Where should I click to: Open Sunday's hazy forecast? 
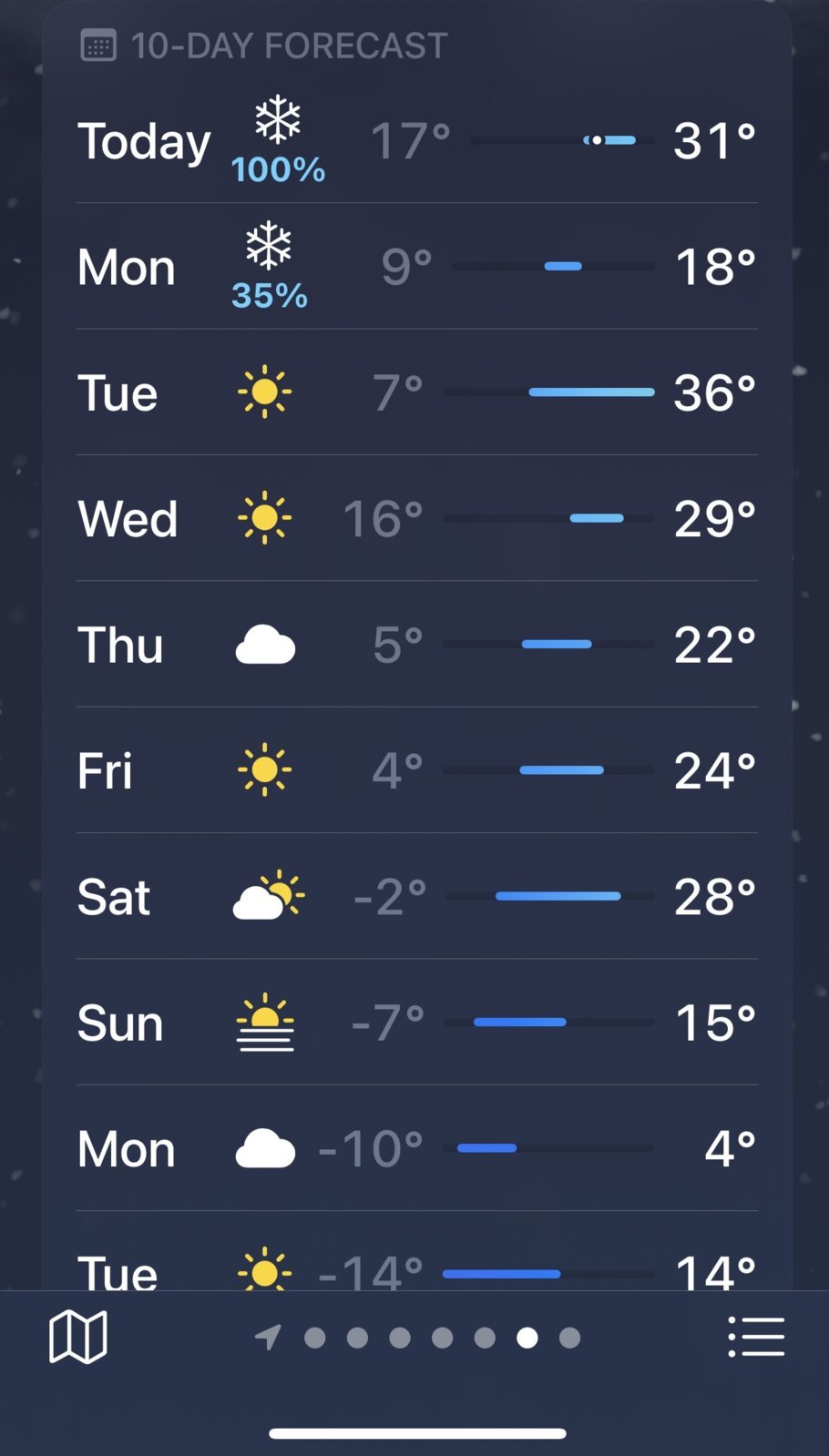point(416,1023)
